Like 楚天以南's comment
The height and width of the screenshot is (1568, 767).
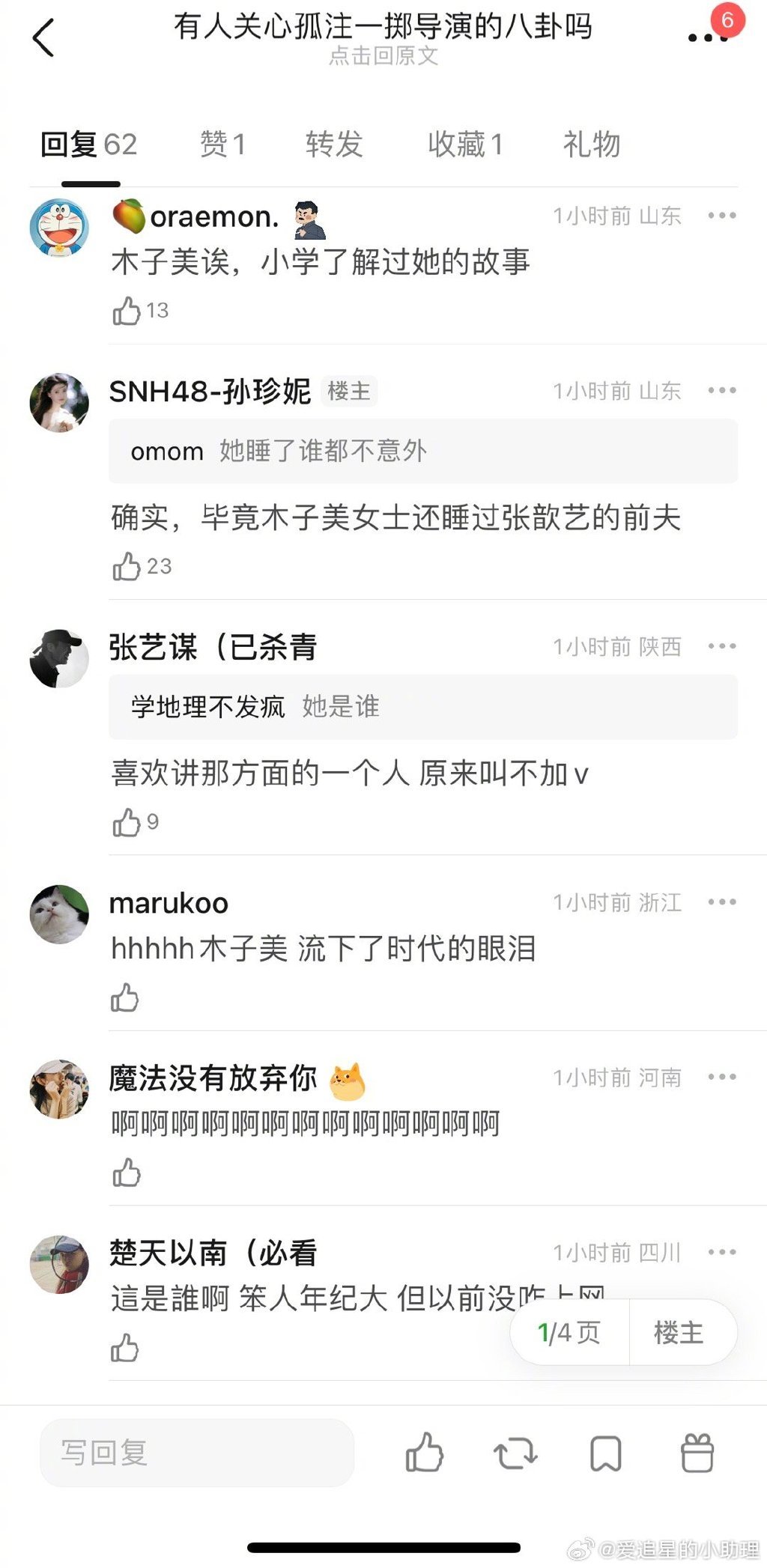[x=125, y=1348]
